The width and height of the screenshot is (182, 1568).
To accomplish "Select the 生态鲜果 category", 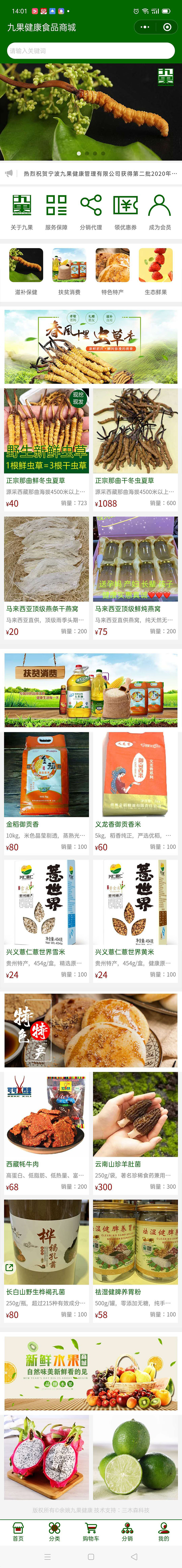I will (x=156, y=271).
